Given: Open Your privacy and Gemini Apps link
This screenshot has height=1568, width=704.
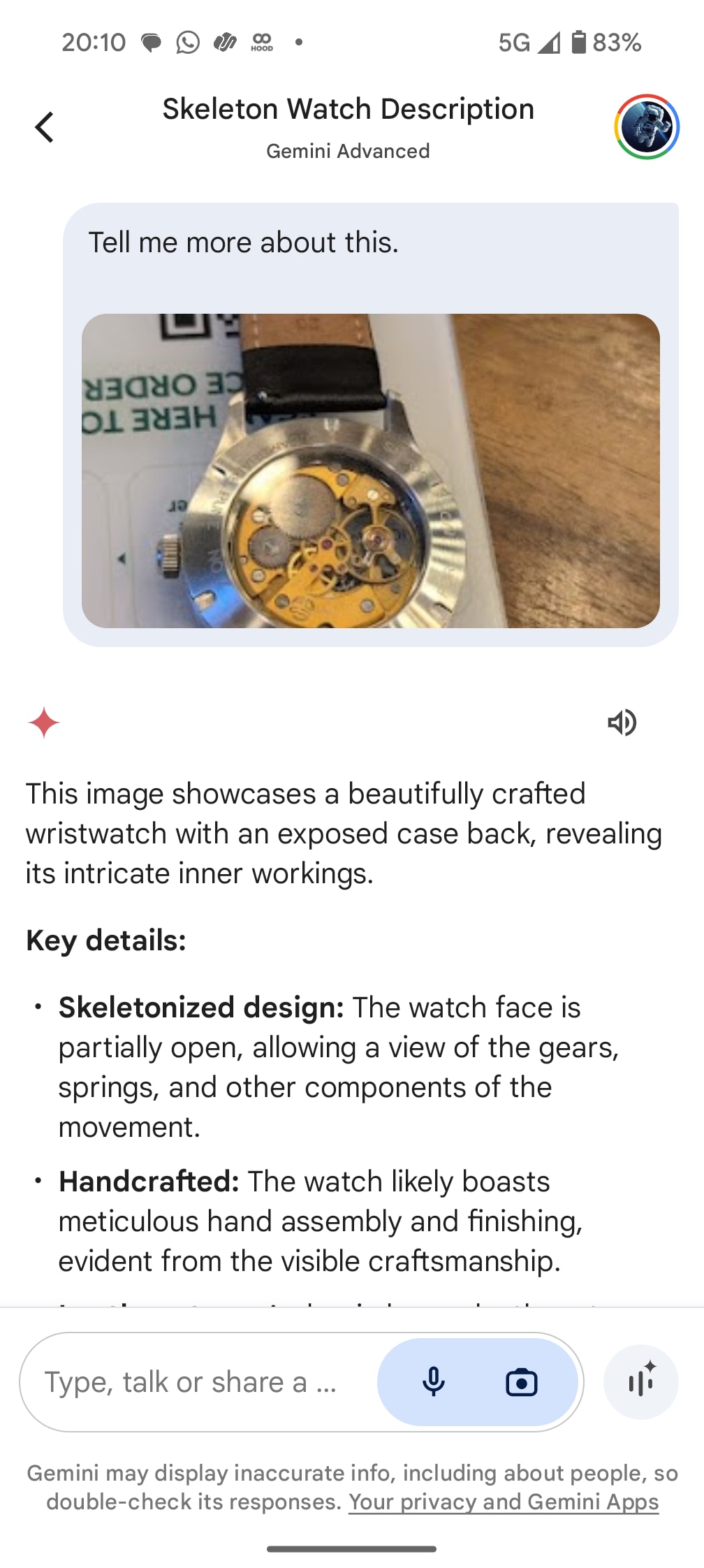Looking at the screenshot, I should [504, 1502].
